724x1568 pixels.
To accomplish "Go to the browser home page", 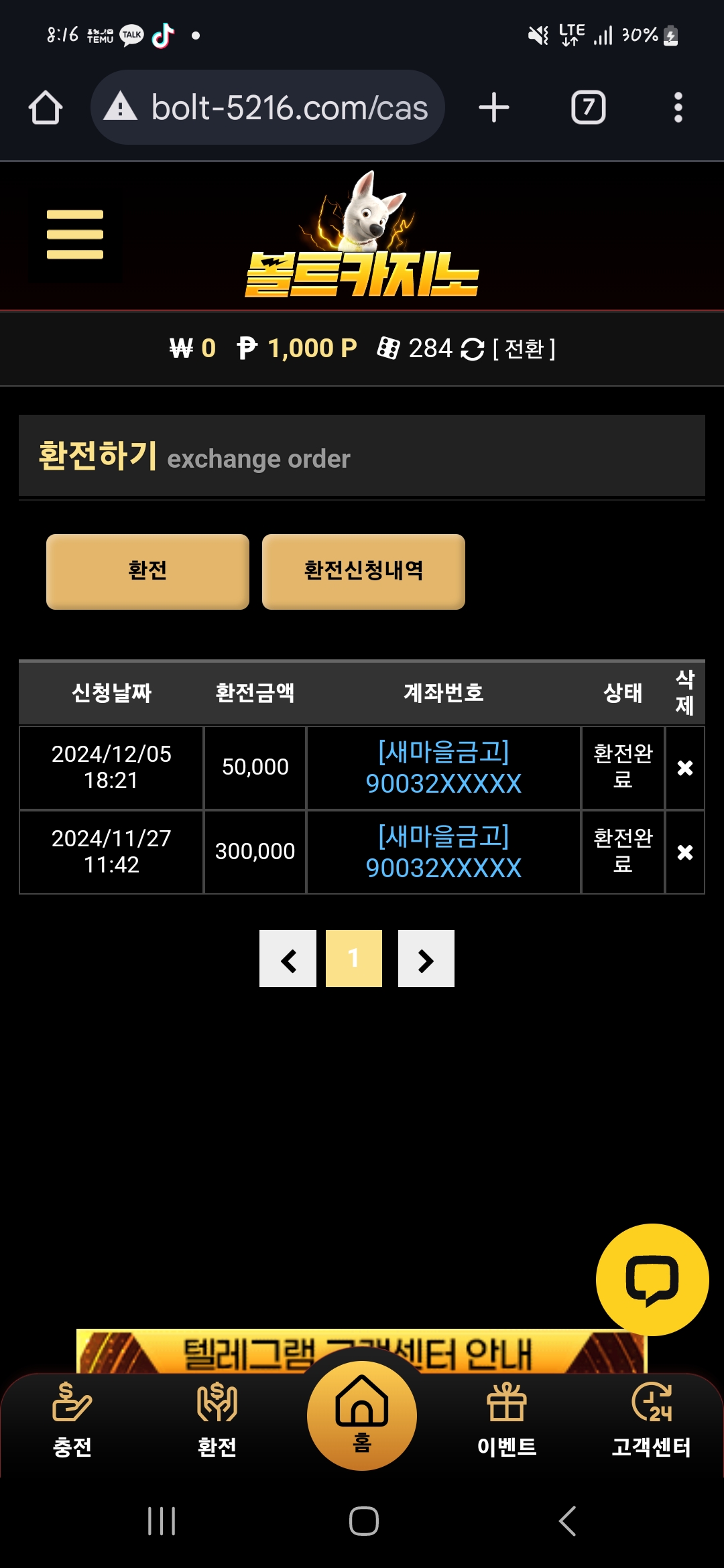I will (46, 108).
